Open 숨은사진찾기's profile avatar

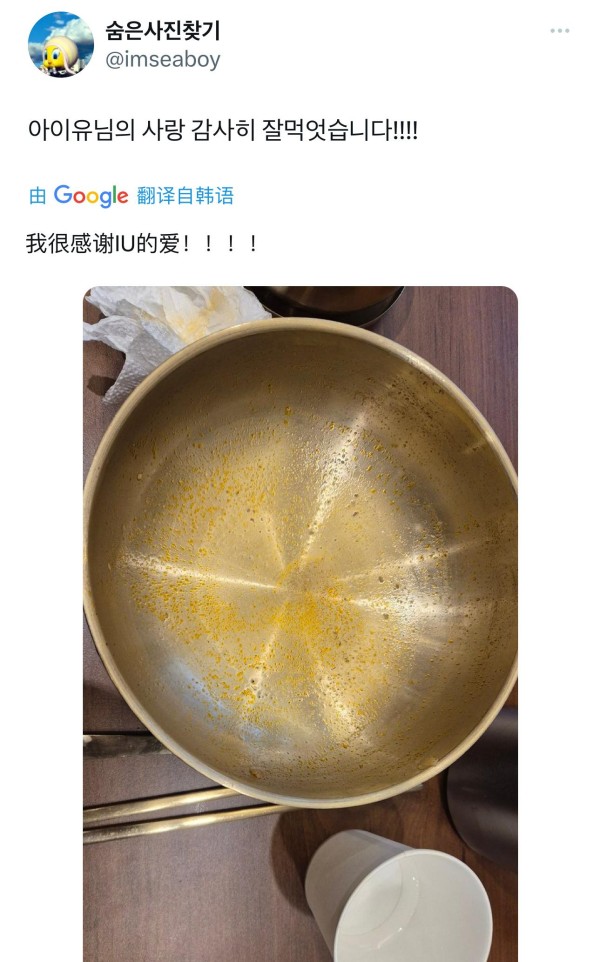tap(61, 45)
